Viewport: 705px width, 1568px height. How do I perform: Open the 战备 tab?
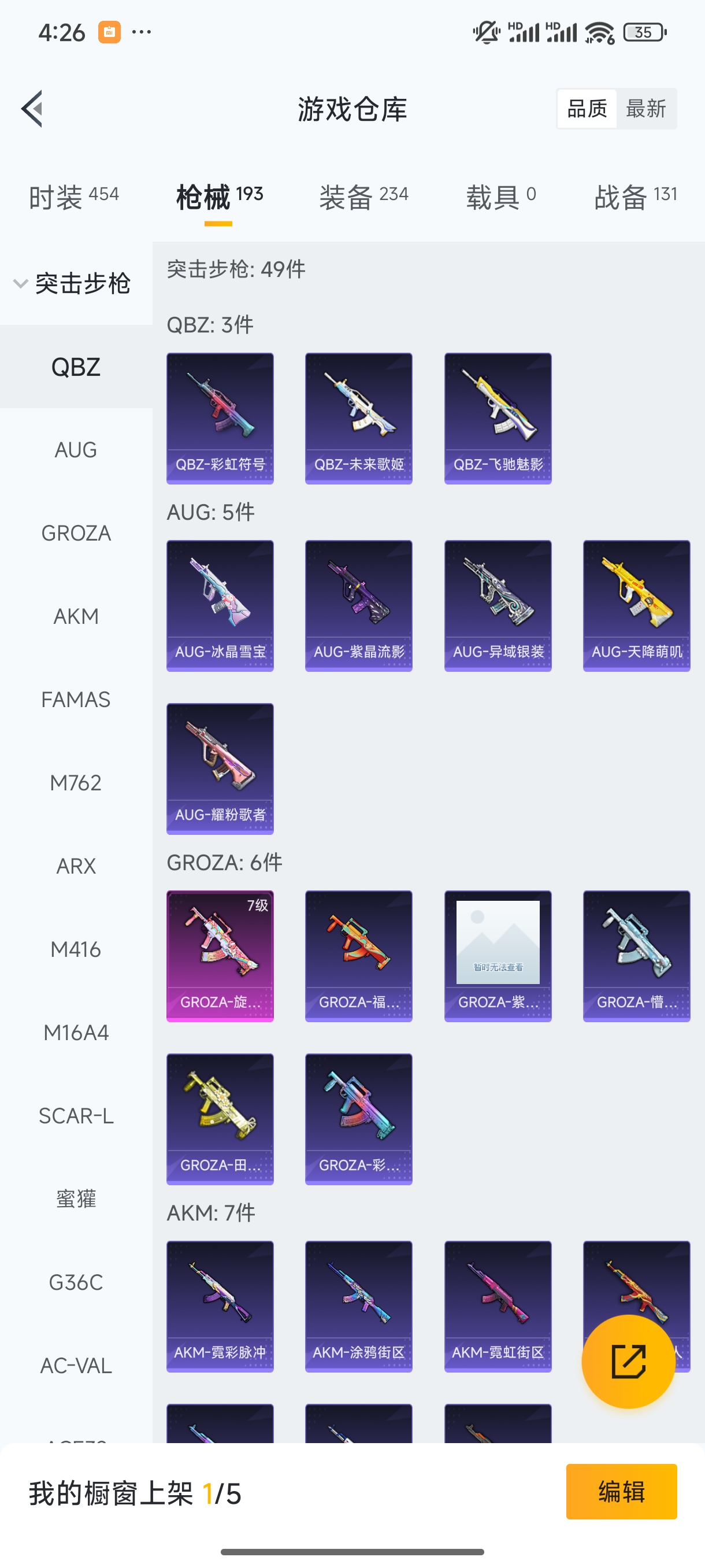(x=636, y=197)
